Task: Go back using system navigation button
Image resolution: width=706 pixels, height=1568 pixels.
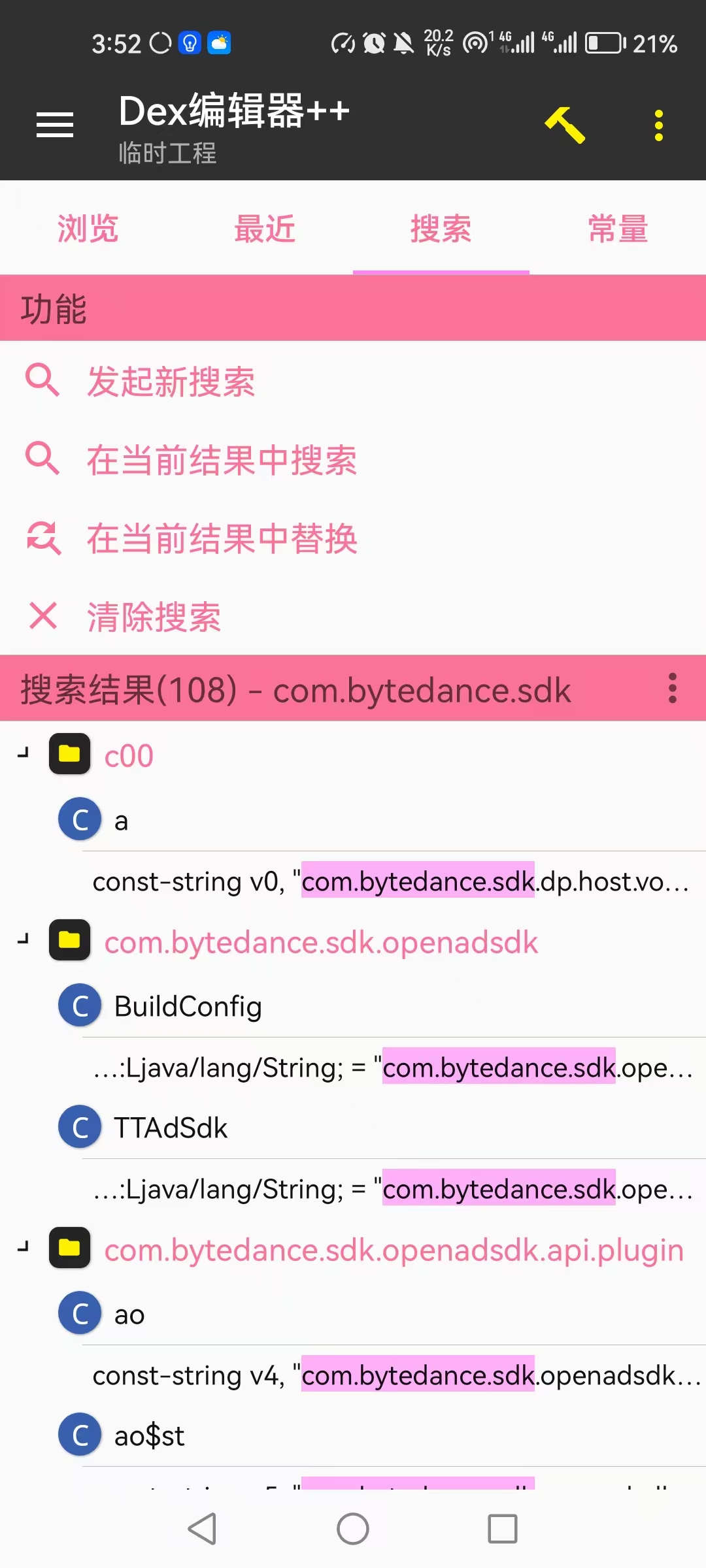Action: (203, 1529)
